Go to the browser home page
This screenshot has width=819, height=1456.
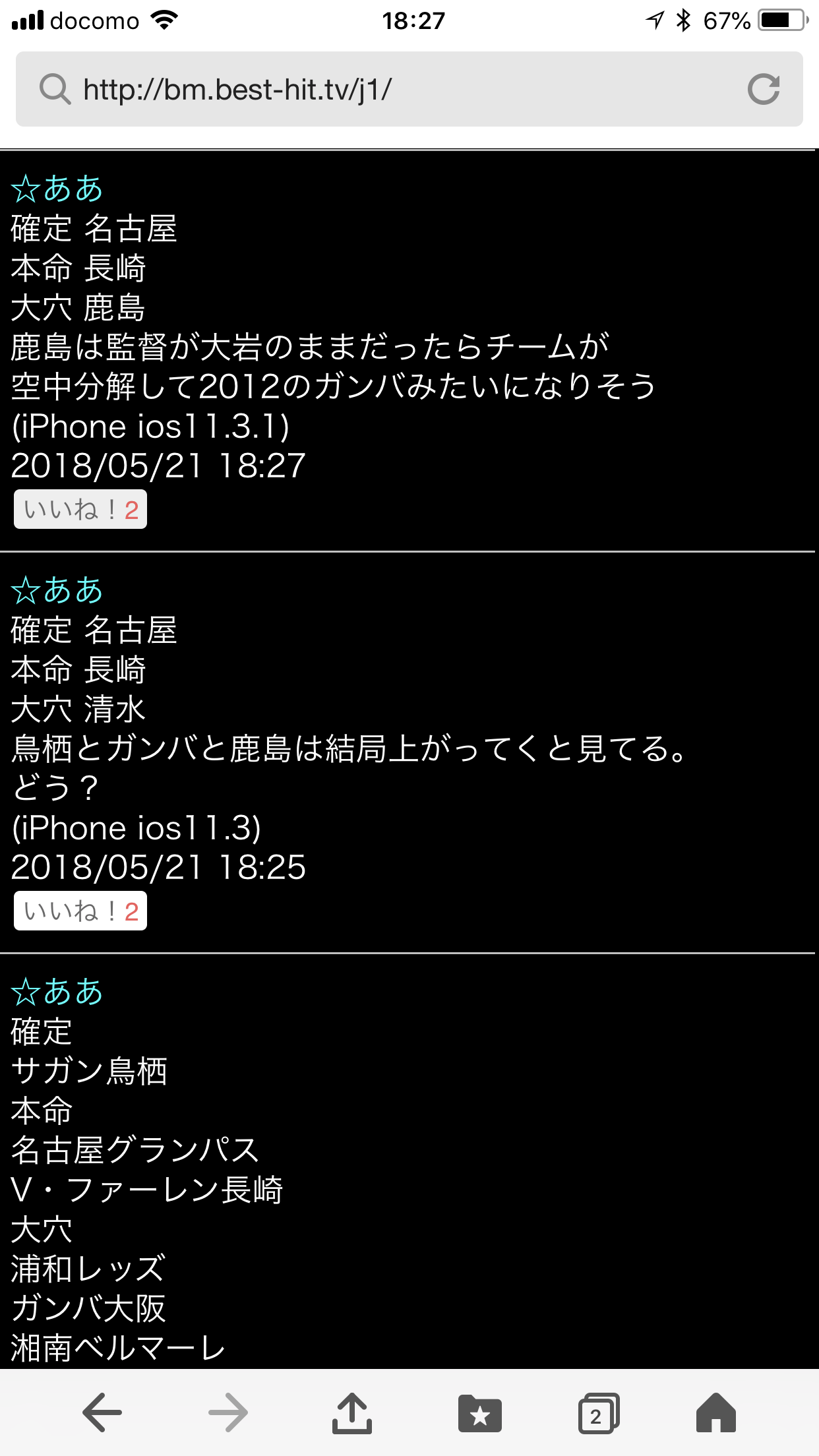click(x=716, y=1412)
